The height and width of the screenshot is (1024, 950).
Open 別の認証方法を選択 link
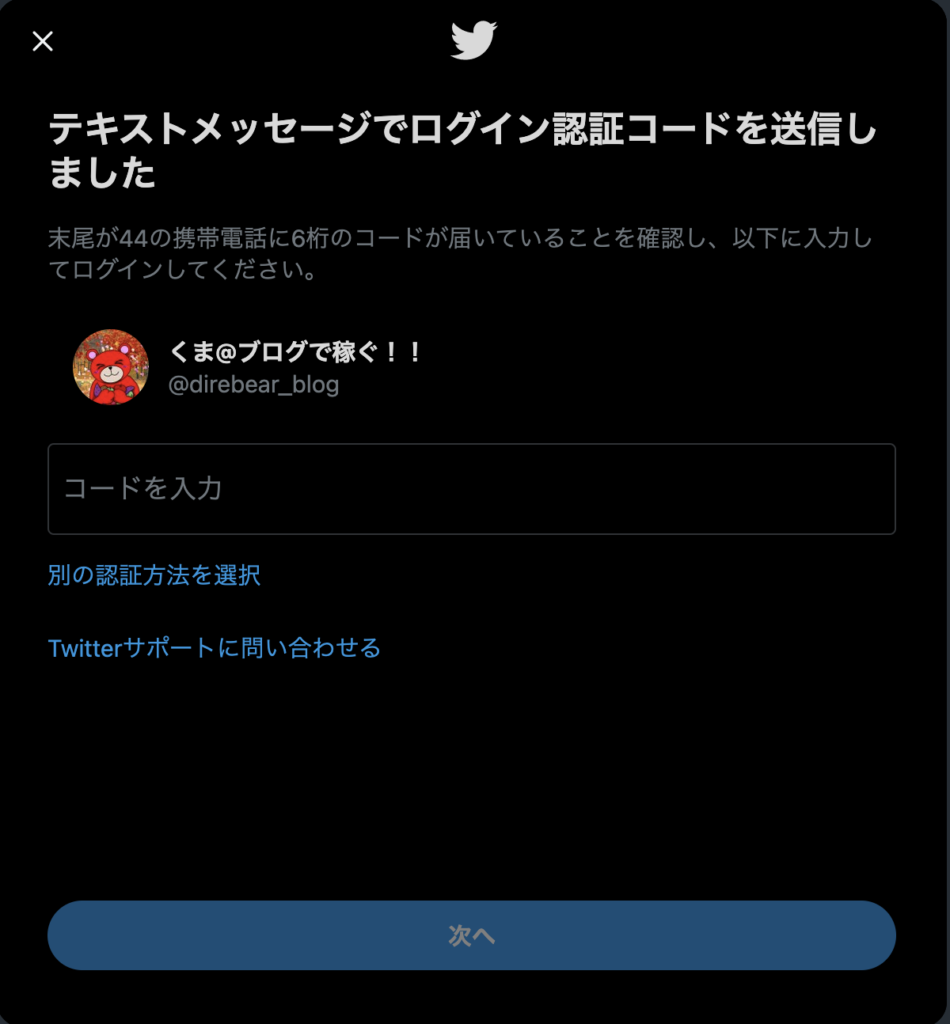click(154, 575)
